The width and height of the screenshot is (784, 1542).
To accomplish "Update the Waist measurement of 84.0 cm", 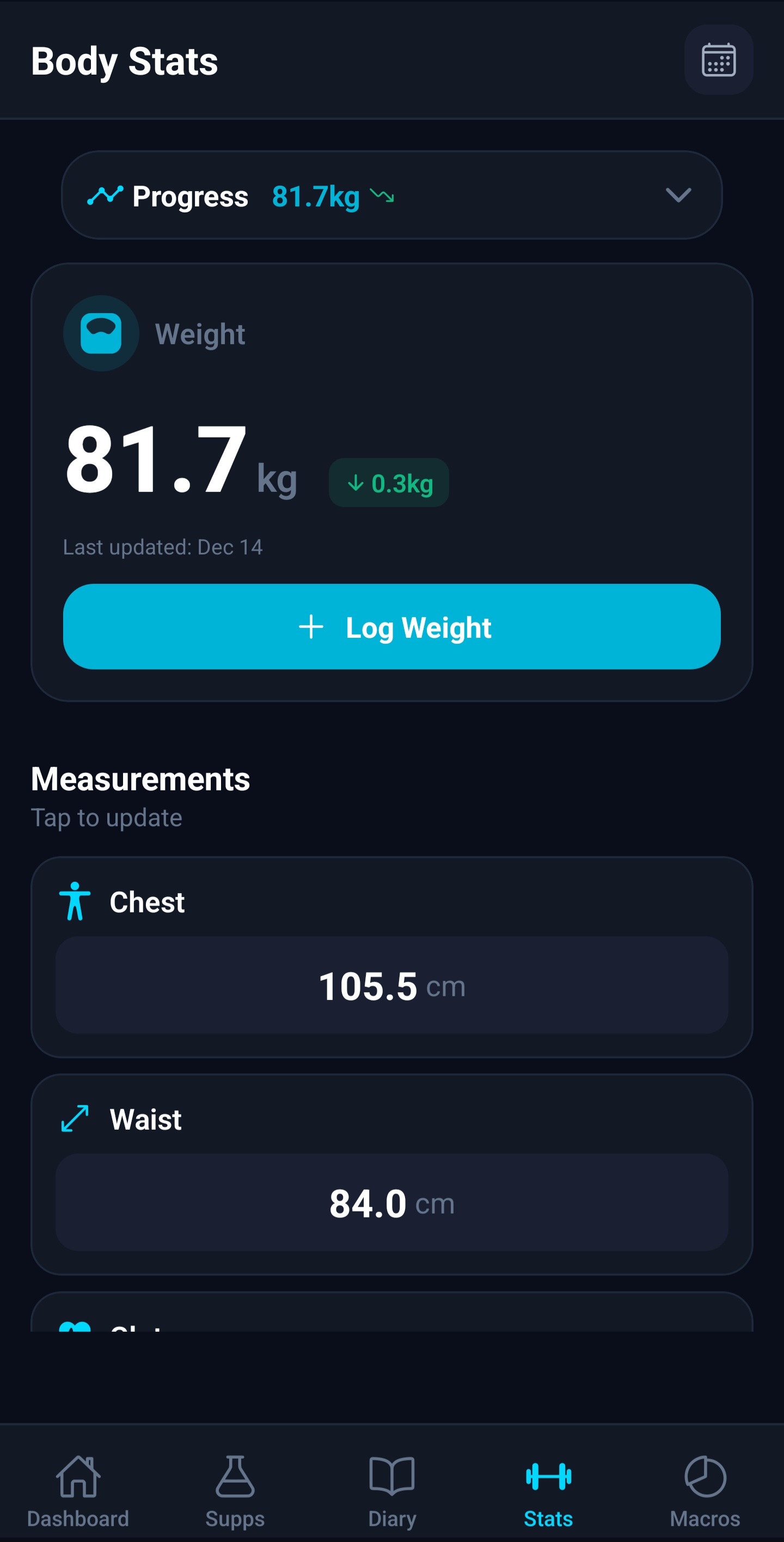I will [392, 1204].
